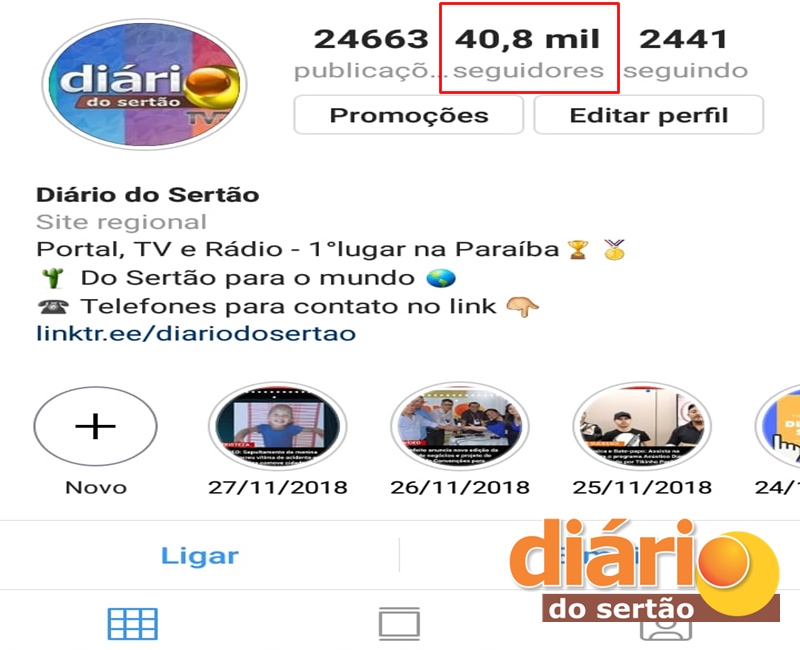Open the Promoções button
Viewport: 800px width, 650px height.
click(409, 115)
